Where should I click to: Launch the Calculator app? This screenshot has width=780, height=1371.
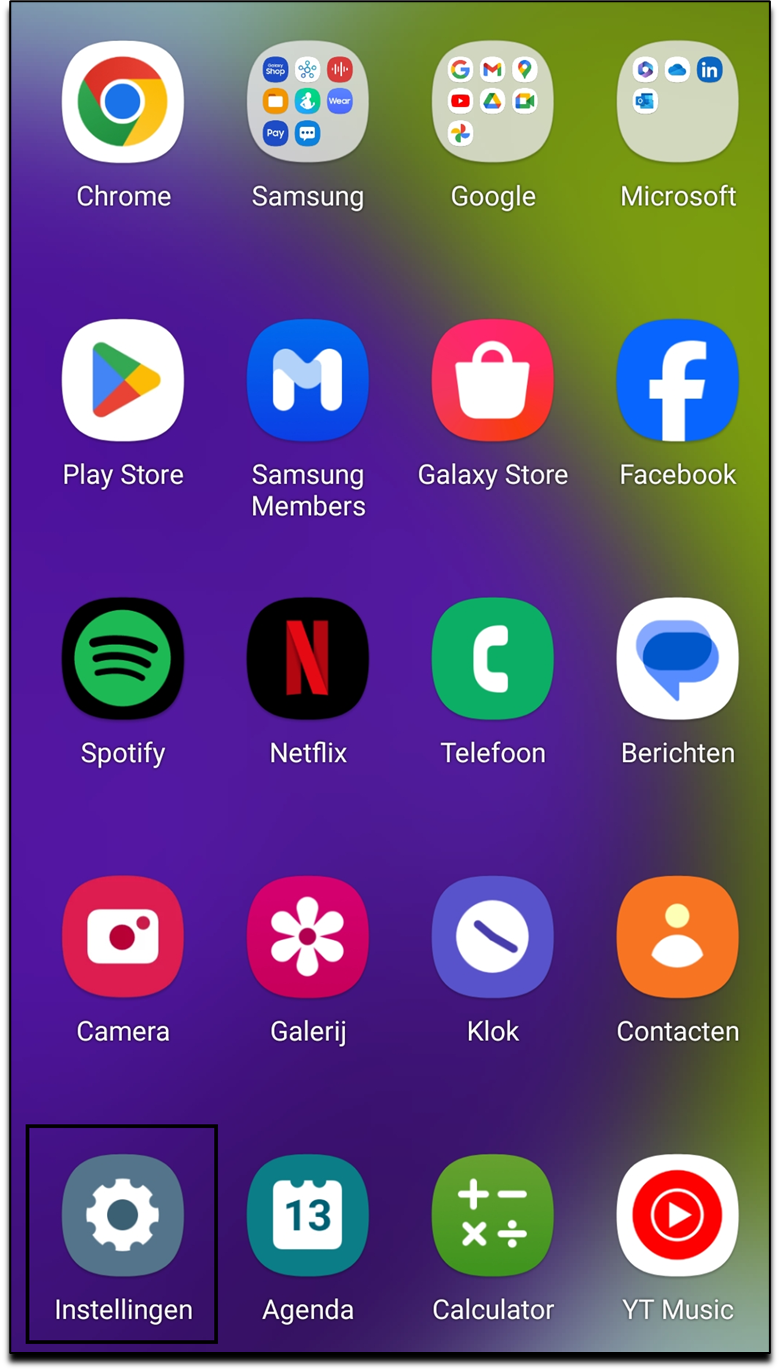point(493,1215)
